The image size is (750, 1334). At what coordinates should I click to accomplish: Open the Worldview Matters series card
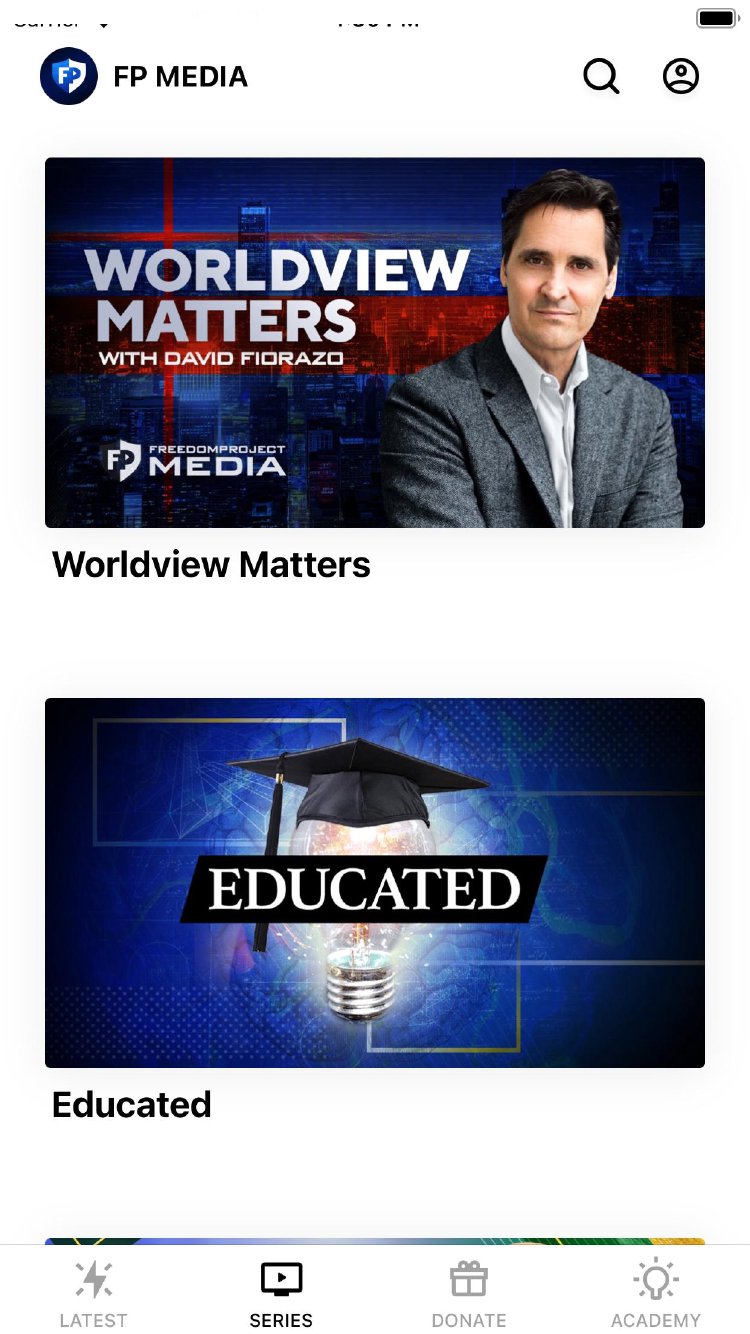point(375,343)
